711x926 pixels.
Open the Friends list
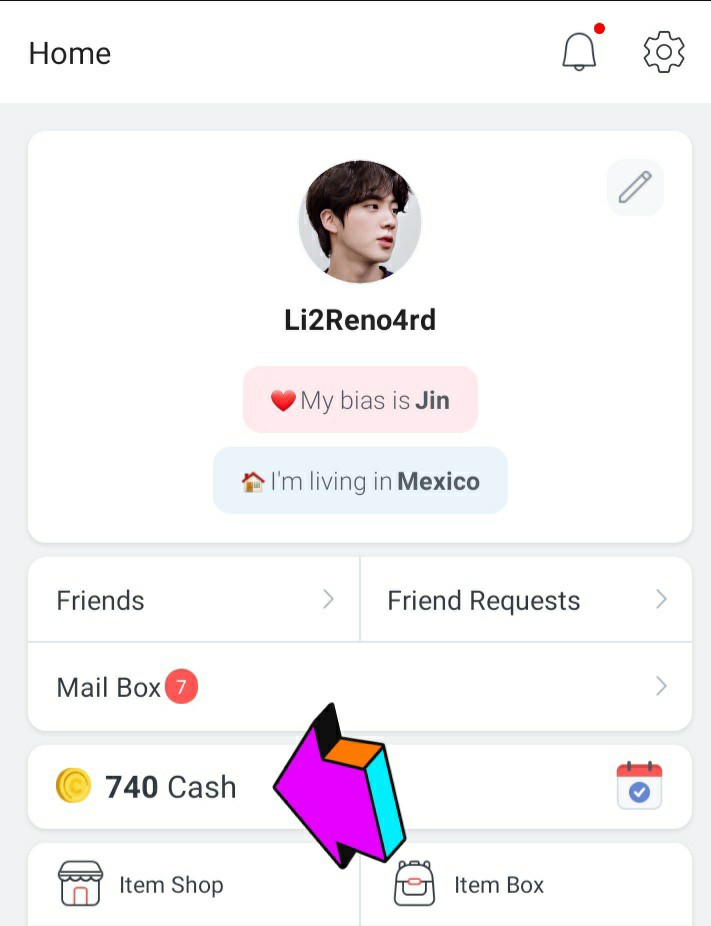click(x=194, y=600)
